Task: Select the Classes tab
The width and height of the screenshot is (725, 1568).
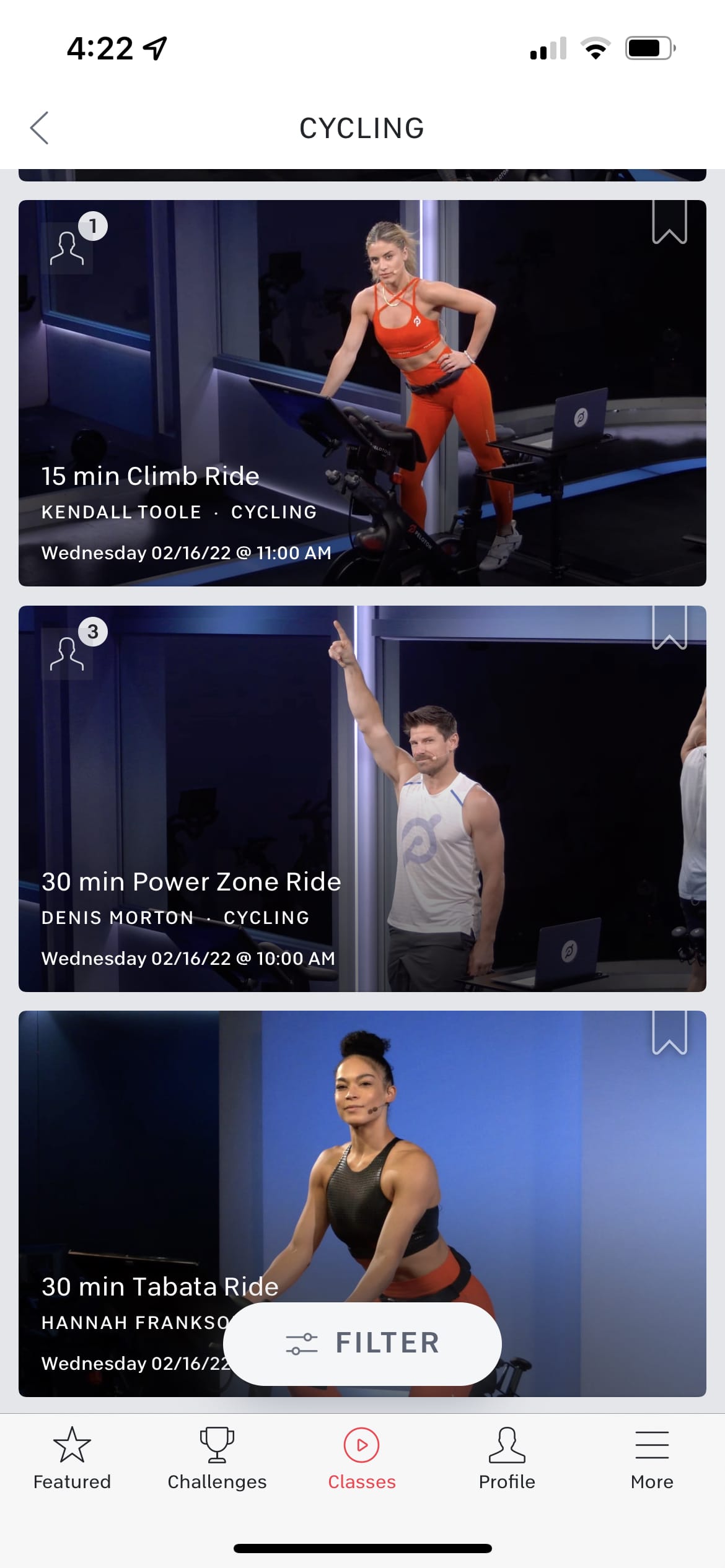Action: tap(362, 1458)
